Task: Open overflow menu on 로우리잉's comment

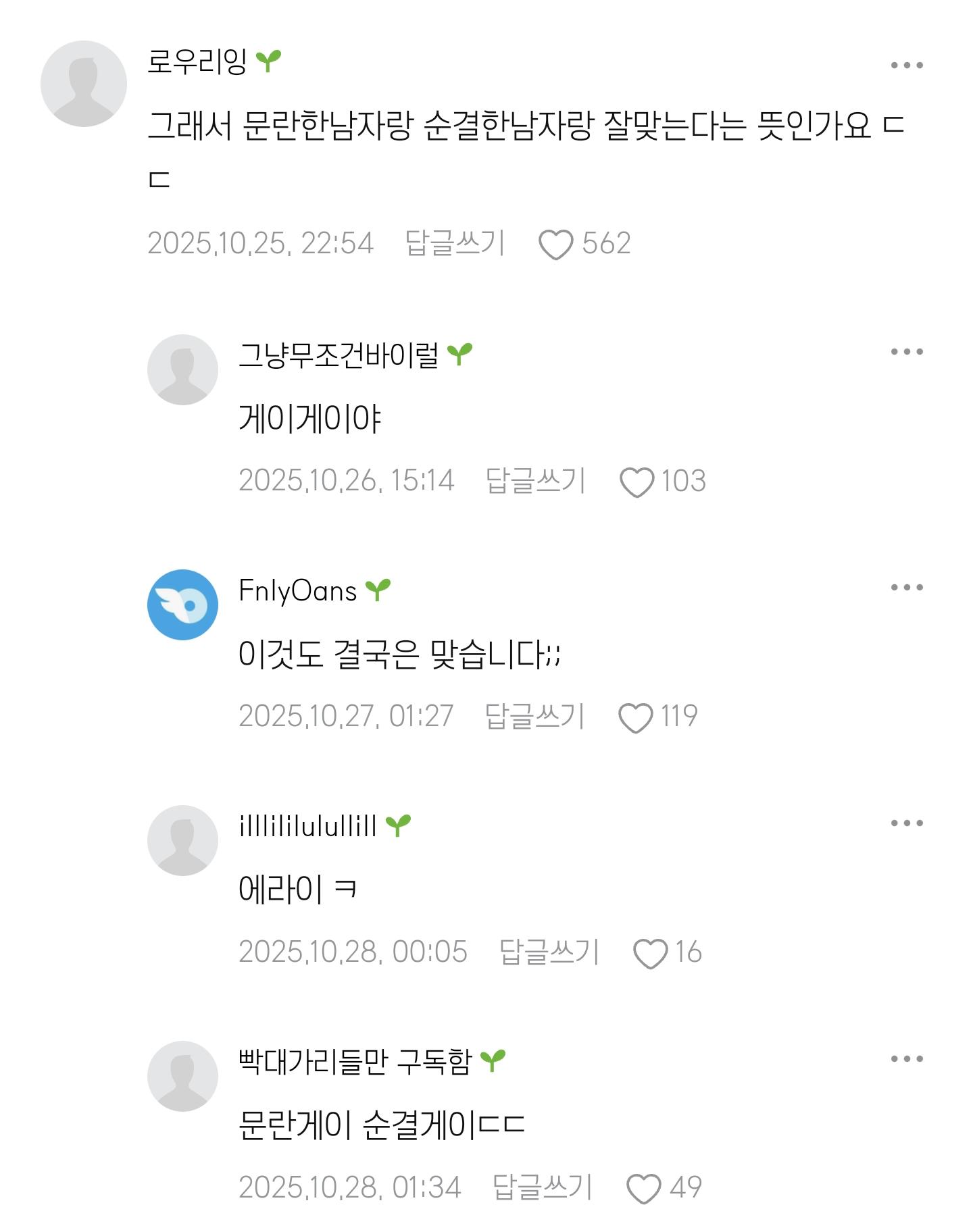Action: click(906, 66)
